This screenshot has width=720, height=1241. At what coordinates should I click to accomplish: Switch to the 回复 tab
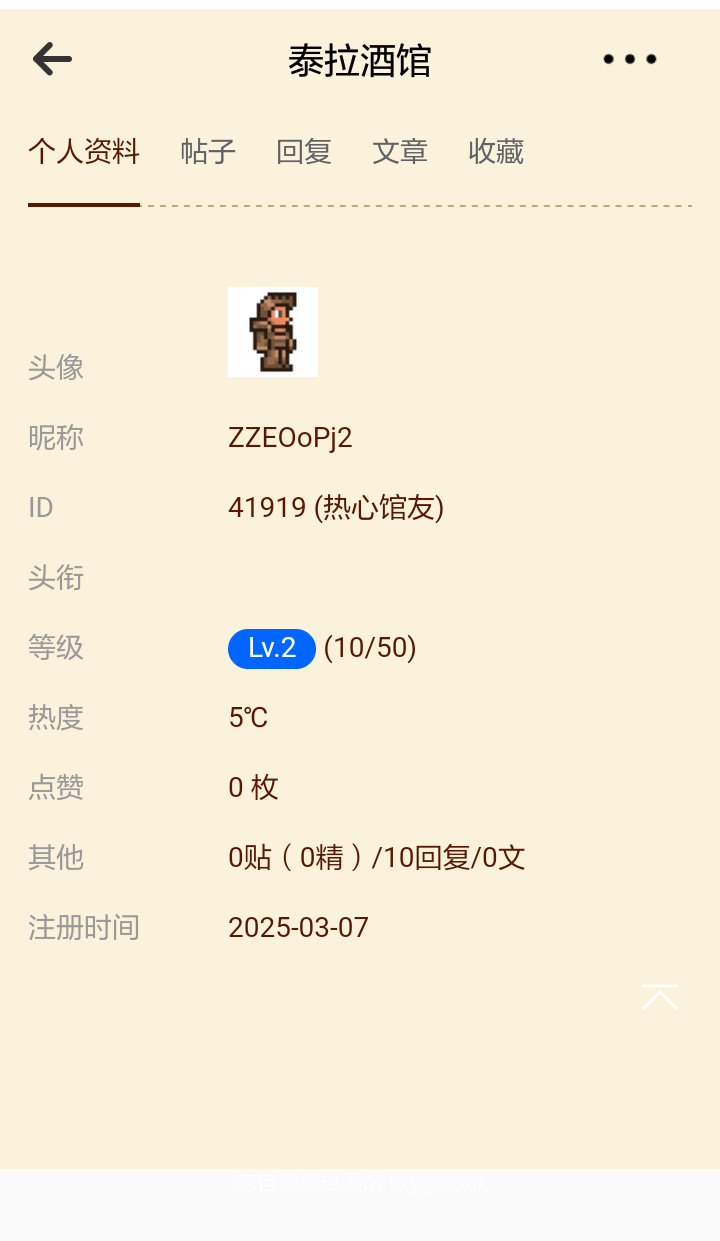304,152
